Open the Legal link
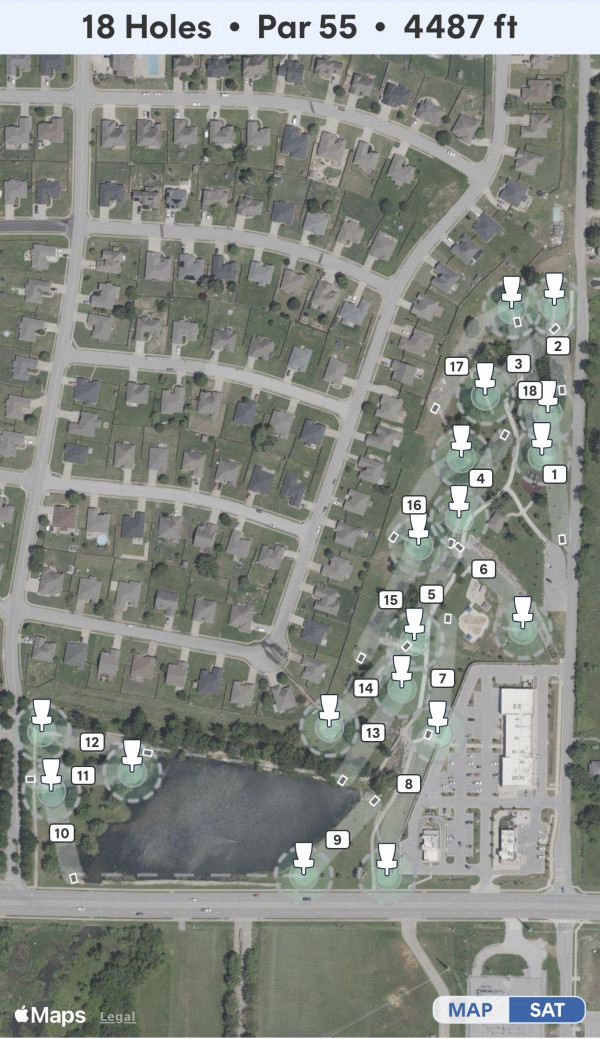The width and height of the screenshot is (600, 1039). click(x=118, y=1017)
